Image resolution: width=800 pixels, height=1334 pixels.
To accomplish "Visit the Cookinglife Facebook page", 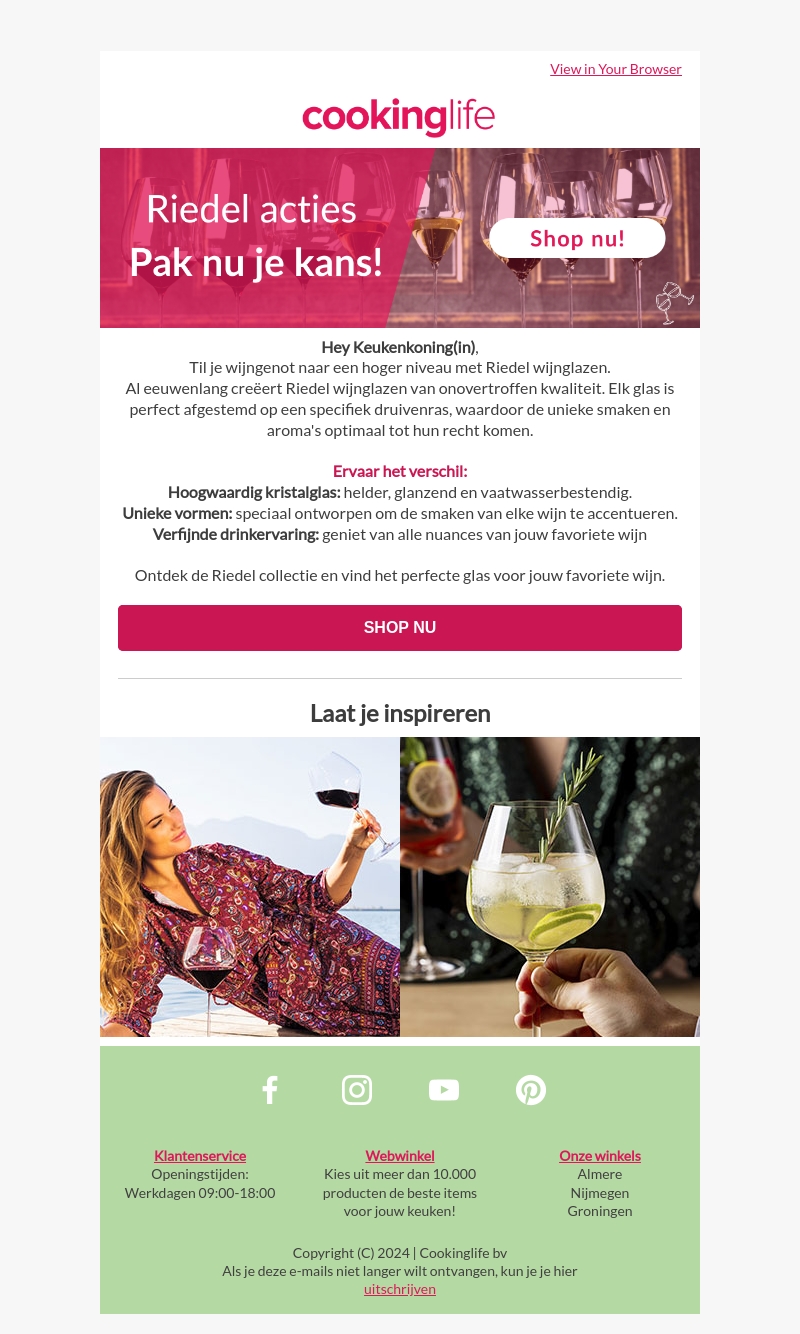I will pos(269,1090).
